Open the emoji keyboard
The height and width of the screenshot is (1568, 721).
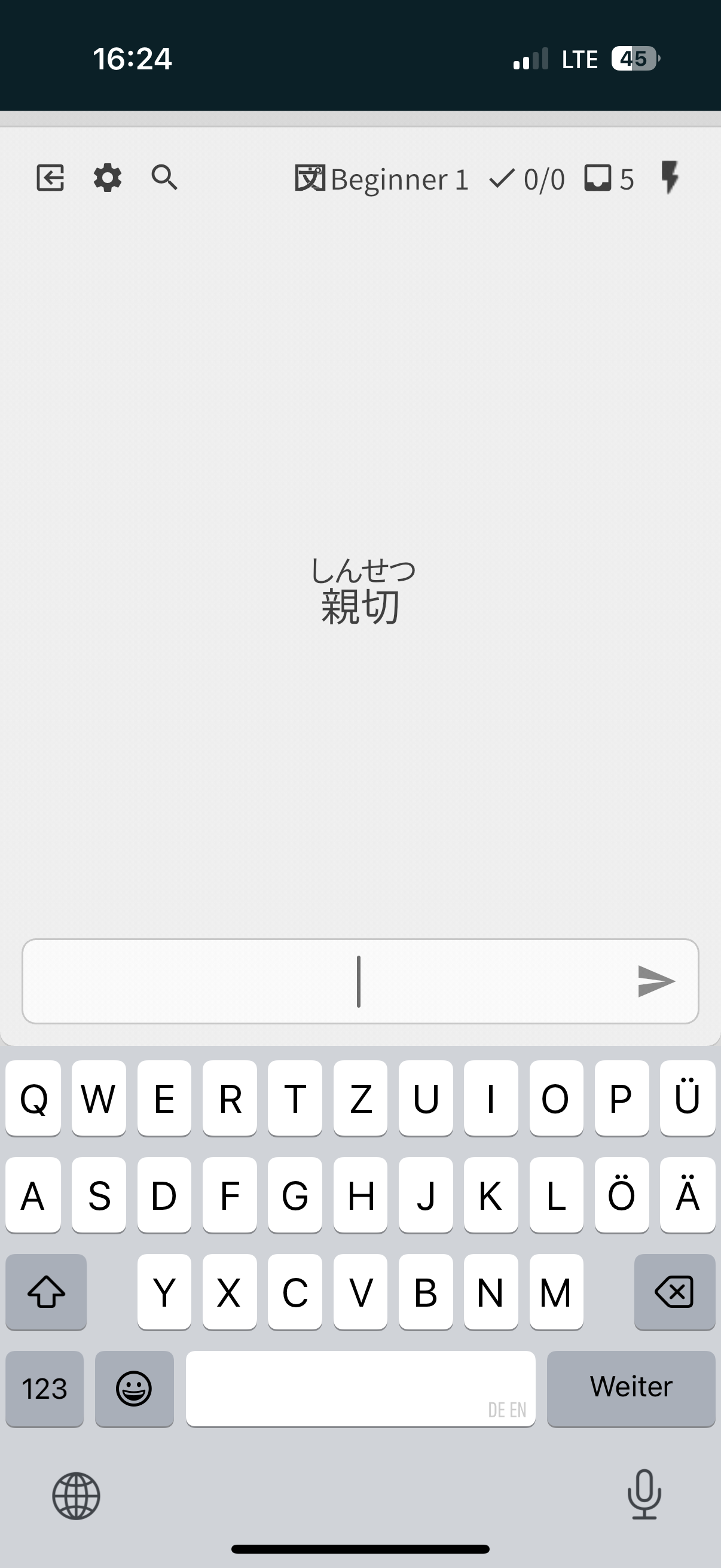tap(135, 1389)
